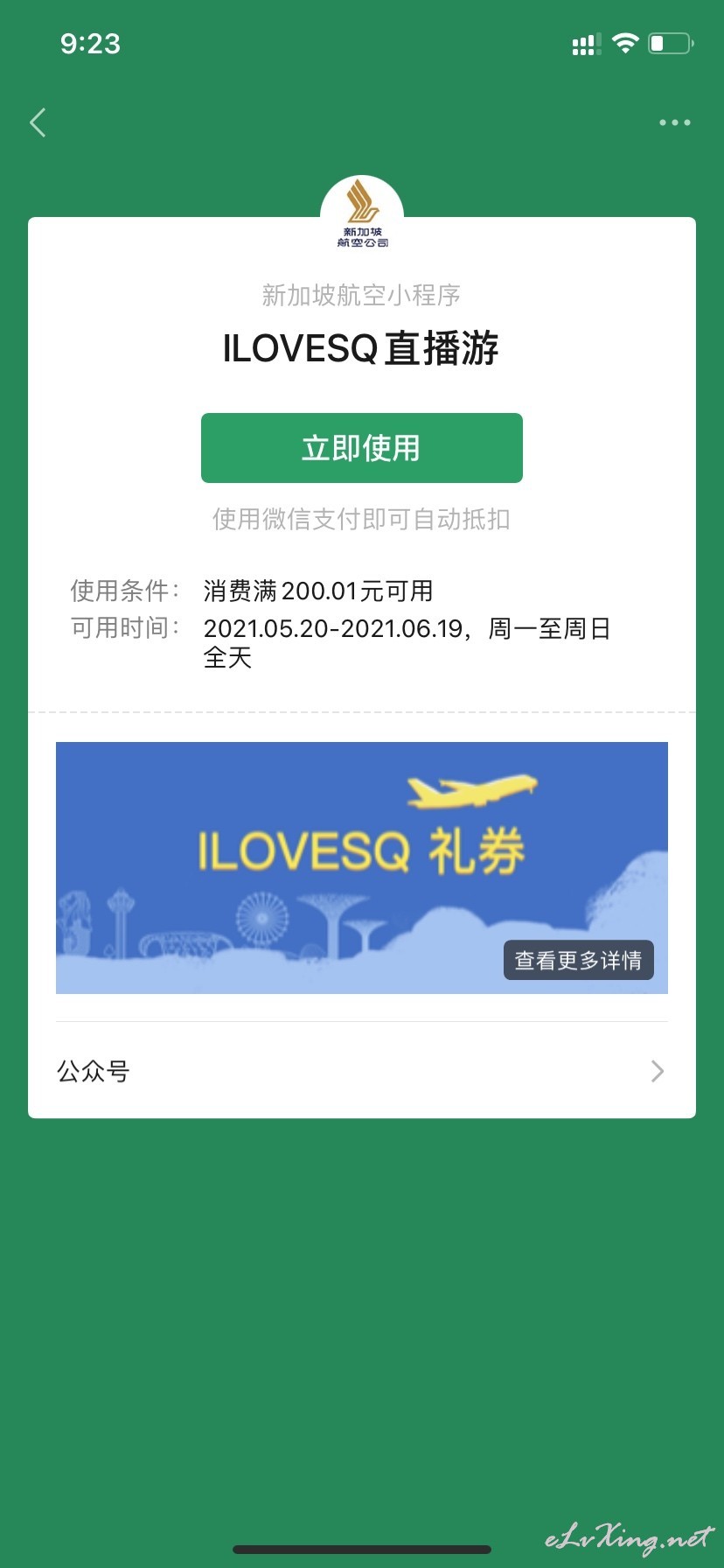Open the 公众号 row
This screenshot has height=1568, width=724.
(362, 1071)
